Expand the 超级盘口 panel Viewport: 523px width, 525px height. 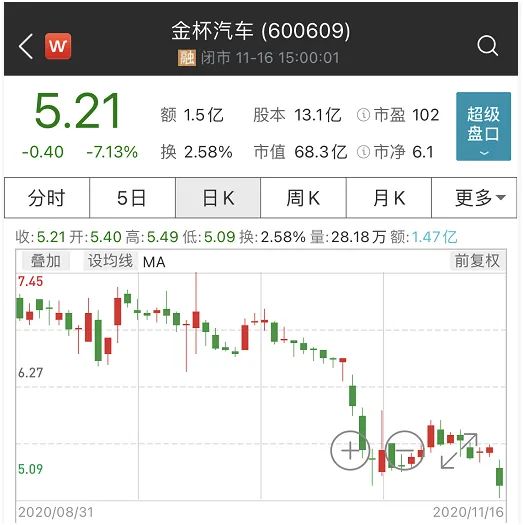click(483, 127)
